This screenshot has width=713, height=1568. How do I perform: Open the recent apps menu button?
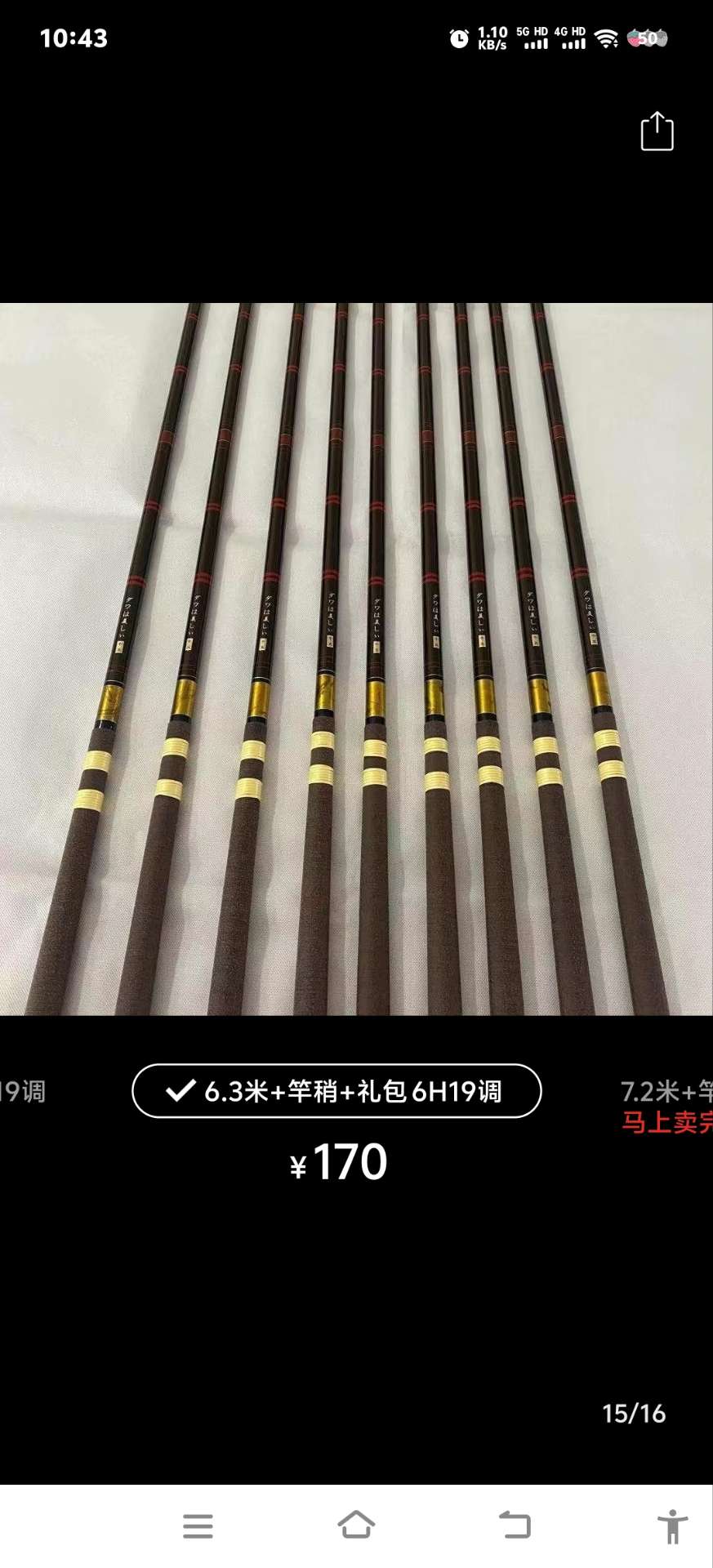pyautogui.click(x=198, y=1526)
